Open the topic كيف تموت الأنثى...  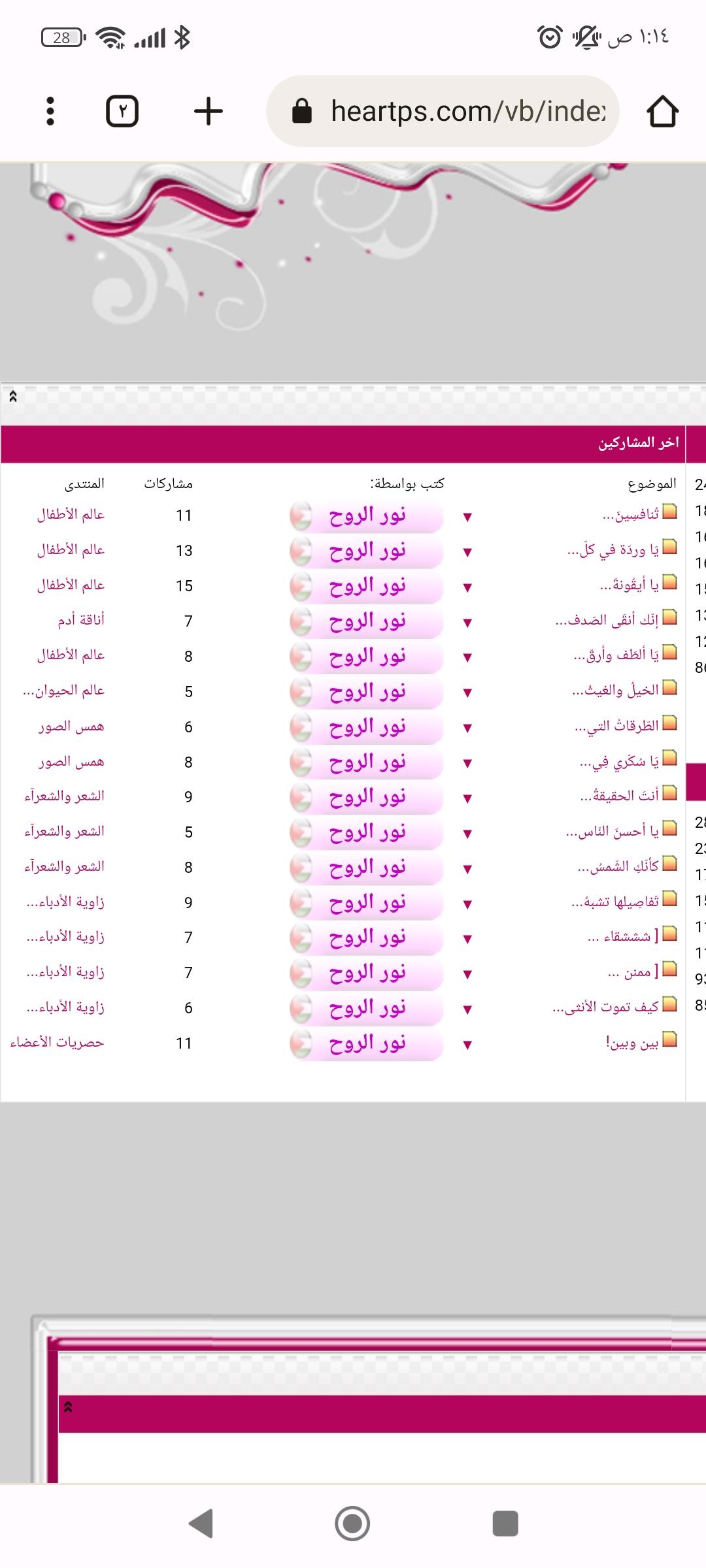tap(605, 1007)
